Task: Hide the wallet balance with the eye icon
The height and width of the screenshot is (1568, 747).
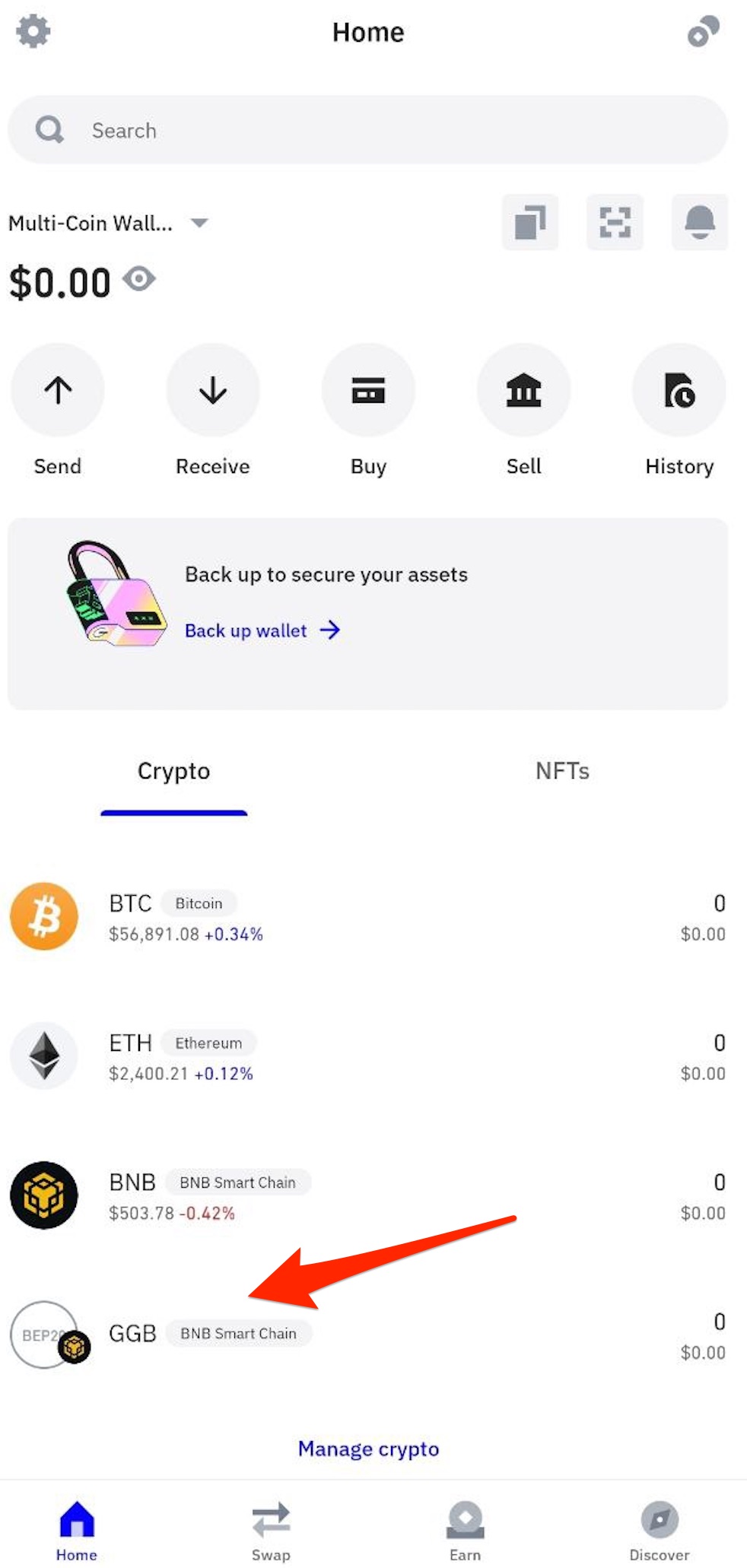Action: [x=140, y=279]
